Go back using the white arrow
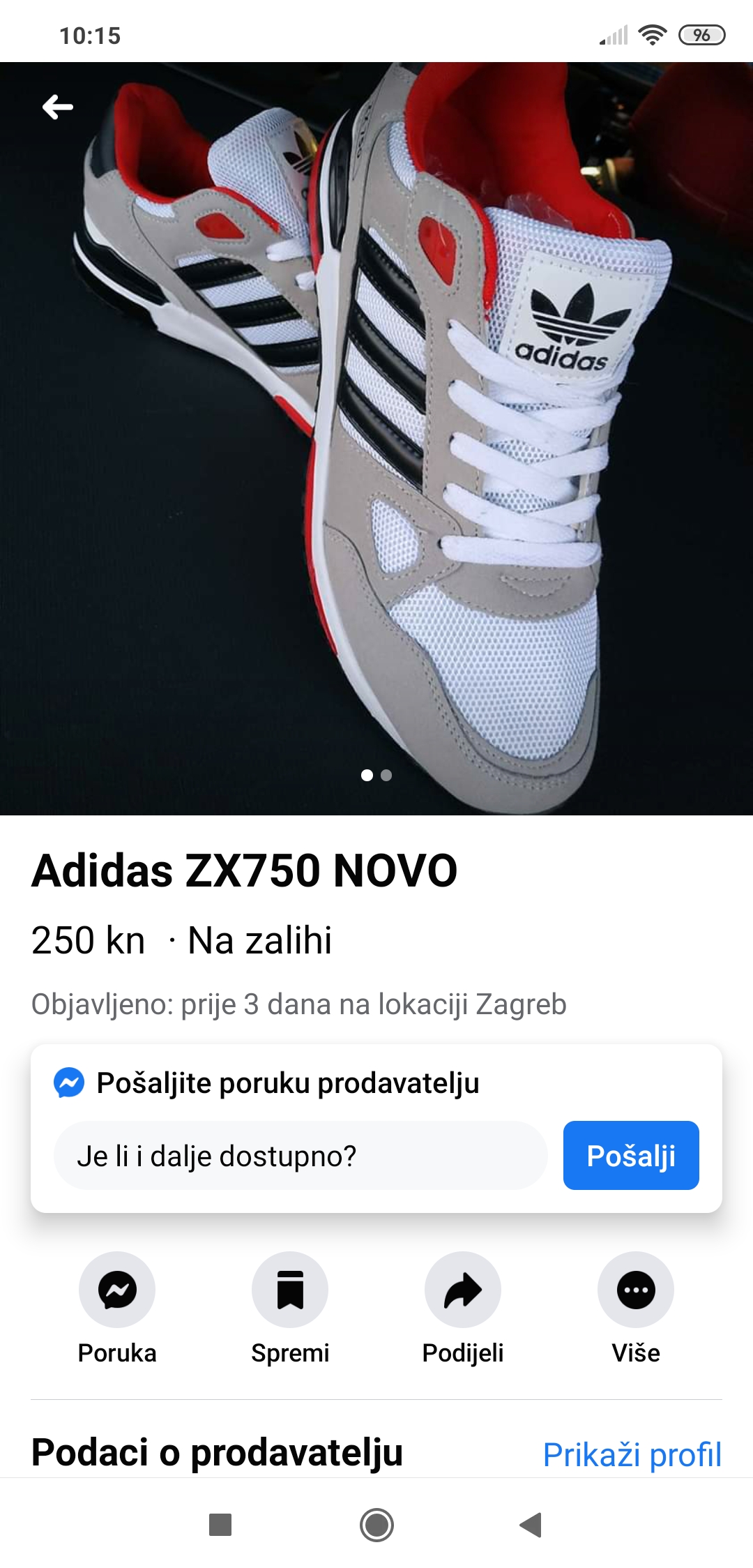 pyautogui.click(x=58, y=107)
